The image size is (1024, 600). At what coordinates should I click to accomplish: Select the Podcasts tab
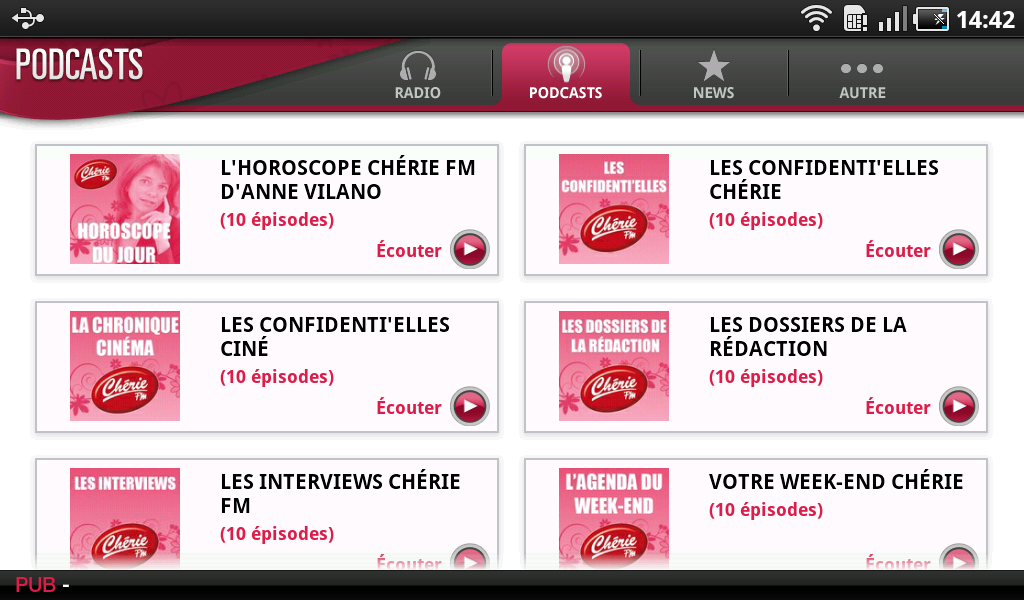click(x=565, y=76)
